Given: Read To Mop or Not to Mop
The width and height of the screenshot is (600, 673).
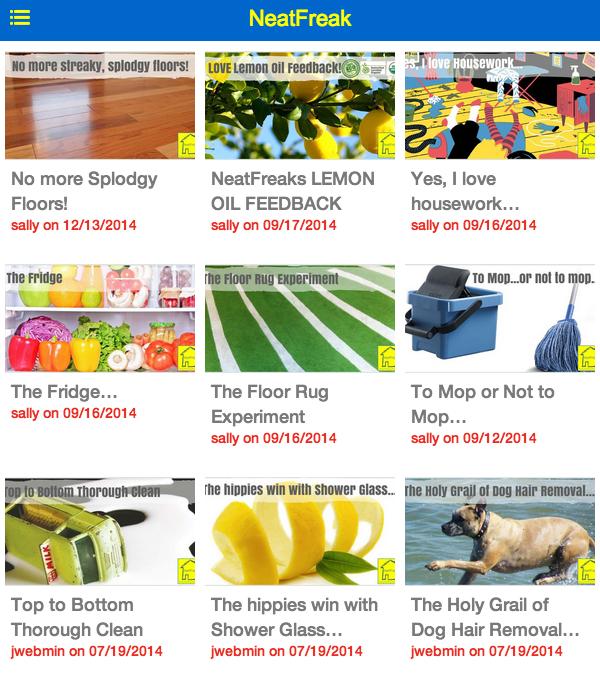Looking at the screenshot, I should click(482, 404).
